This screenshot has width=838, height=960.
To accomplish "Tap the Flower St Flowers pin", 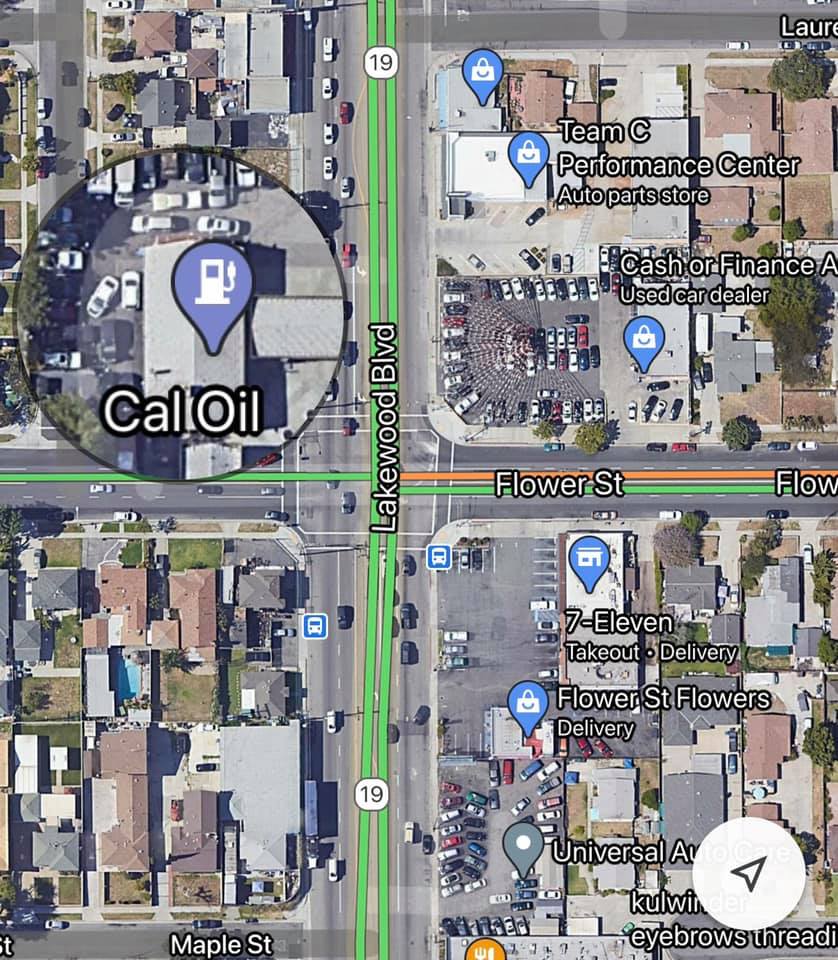I will tap(527, 702).
